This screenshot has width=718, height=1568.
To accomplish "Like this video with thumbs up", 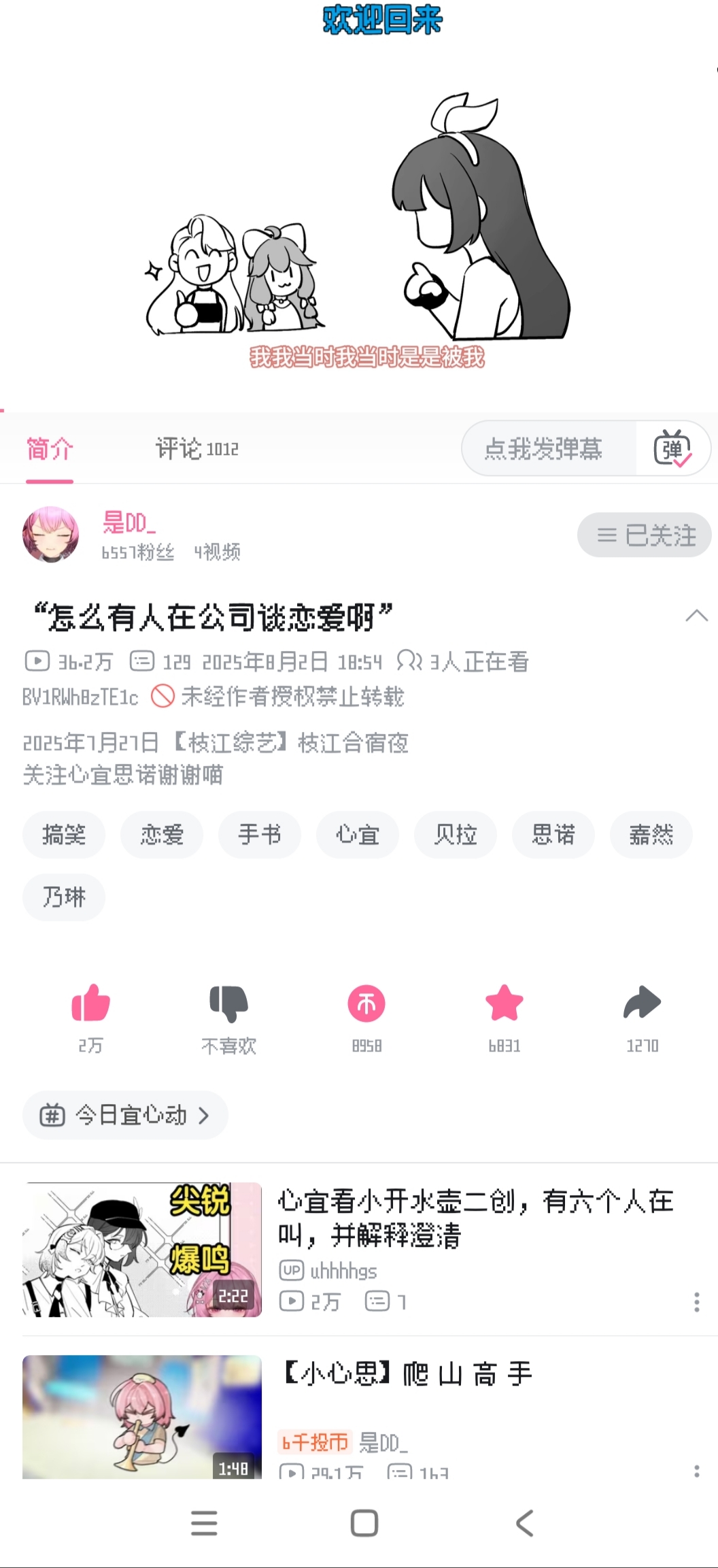I will (x=90, y=1004).
